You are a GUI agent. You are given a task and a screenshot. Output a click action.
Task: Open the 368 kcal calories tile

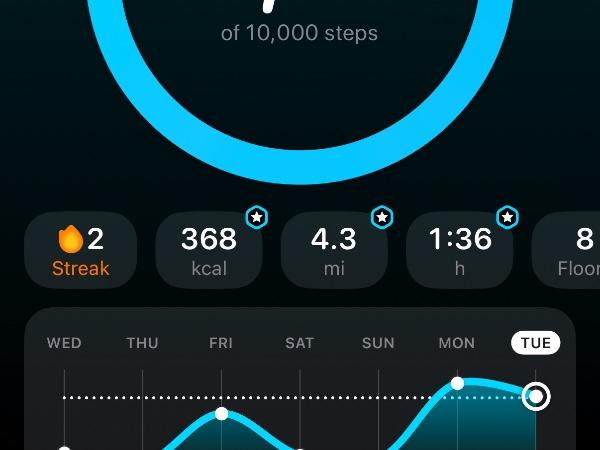[209, 250]
